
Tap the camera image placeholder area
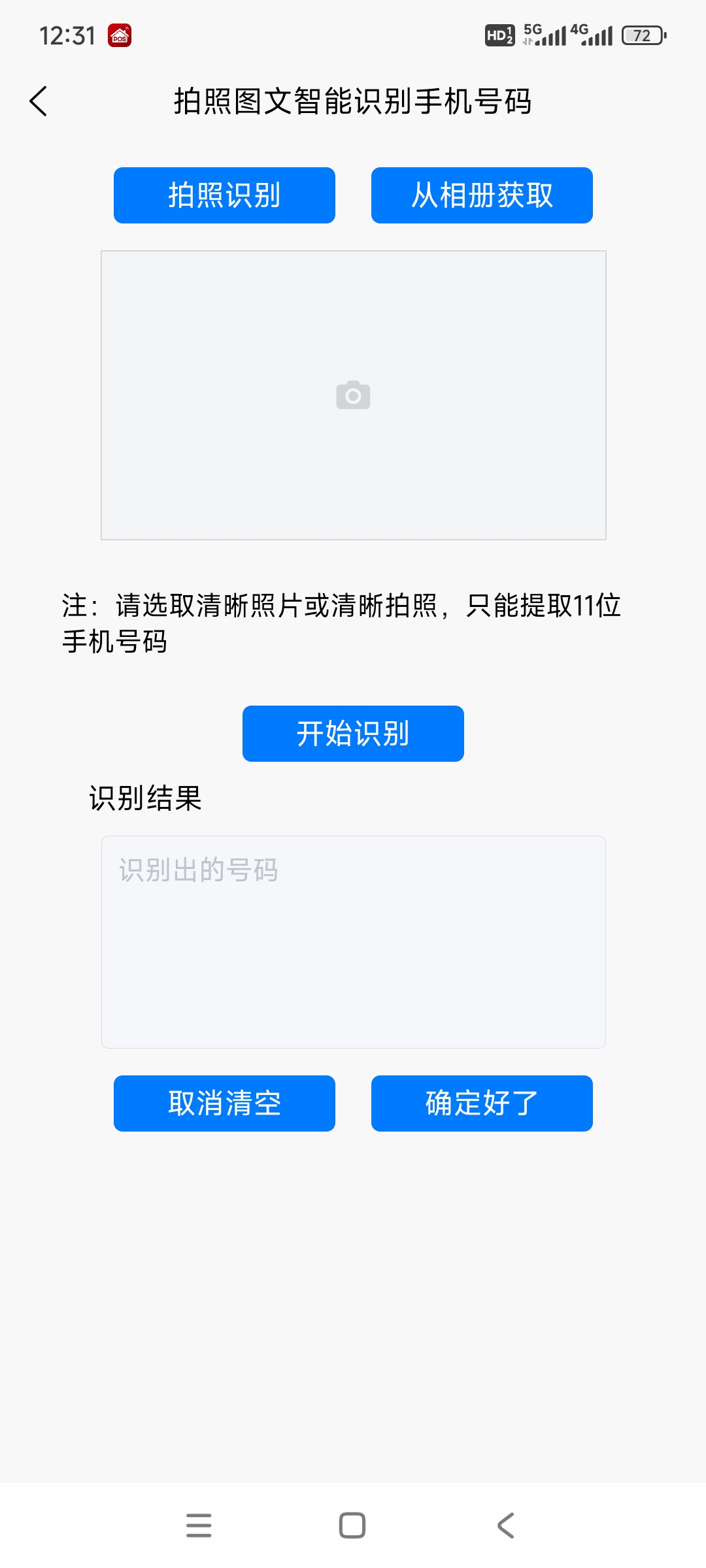click(353, 395)
